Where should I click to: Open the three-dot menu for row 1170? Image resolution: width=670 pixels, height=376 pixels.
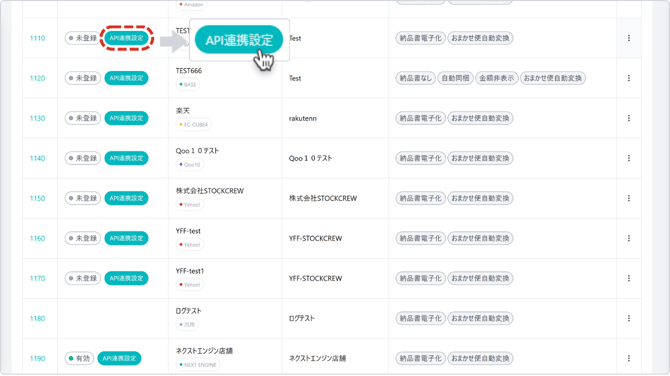(629, 278)
